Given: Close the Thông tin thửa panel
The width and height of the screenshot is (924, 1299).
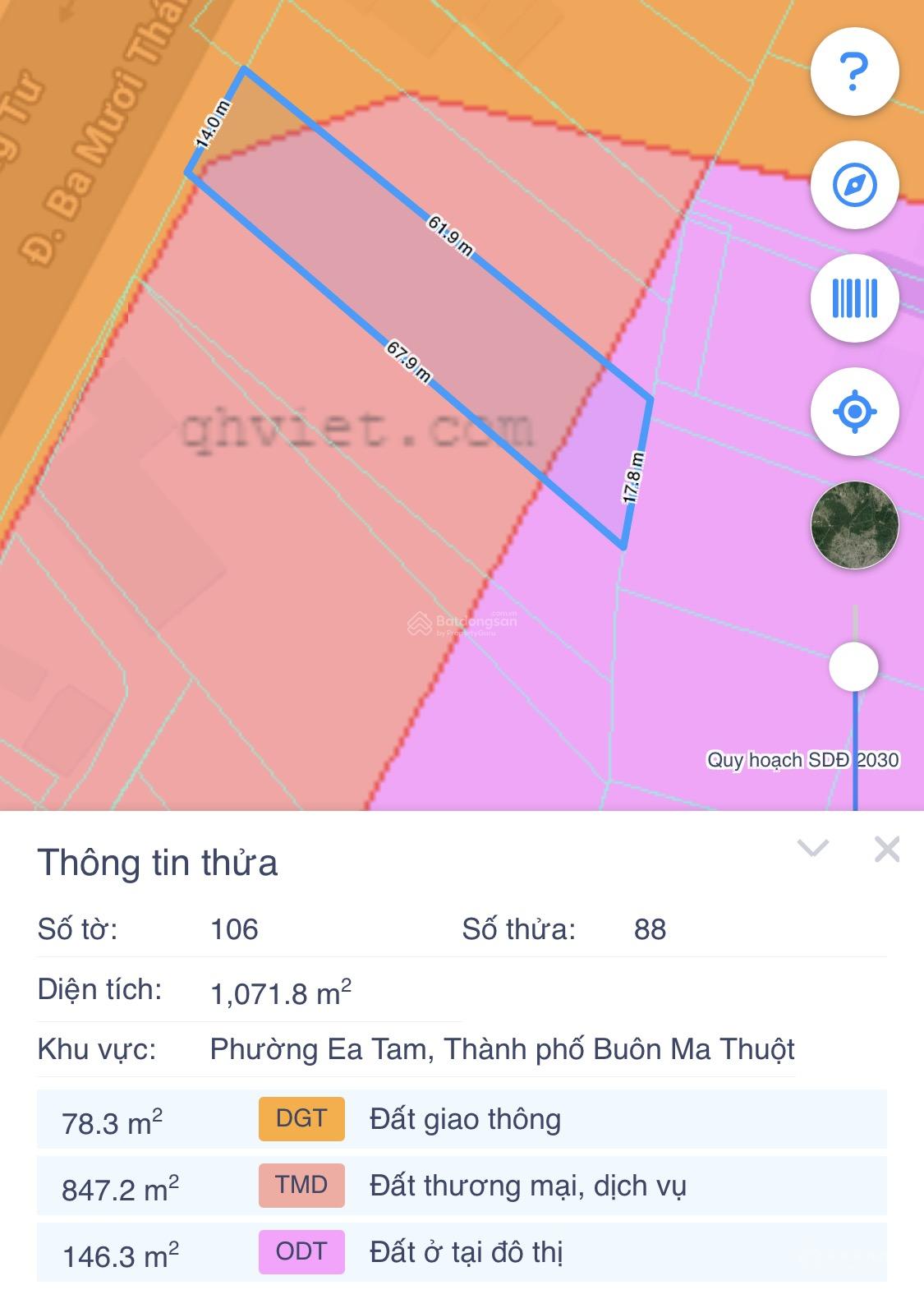Looking at the screenshot, I should coord(887,849).
